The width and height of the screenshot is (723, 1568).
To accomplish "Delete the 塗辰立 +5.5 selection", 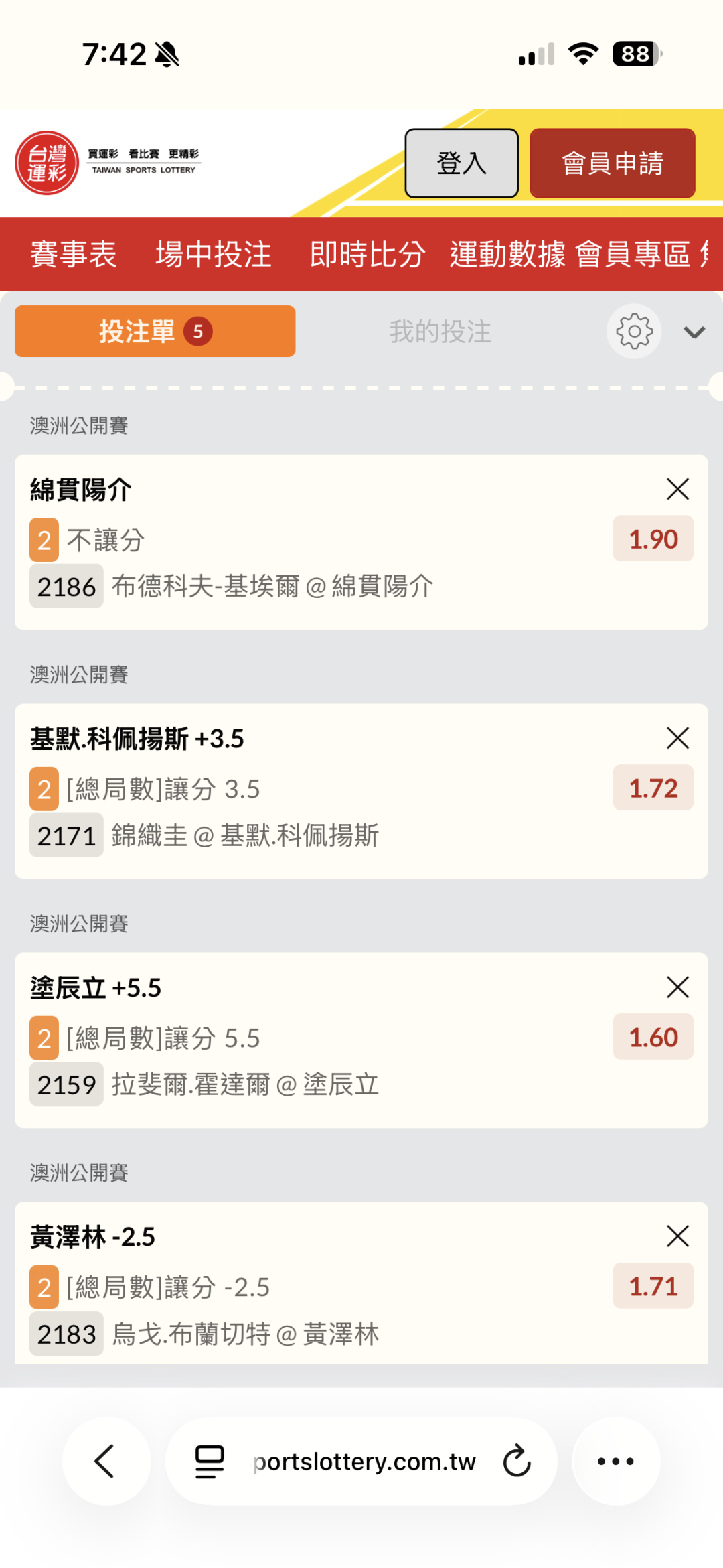I will tap(677, 987).
